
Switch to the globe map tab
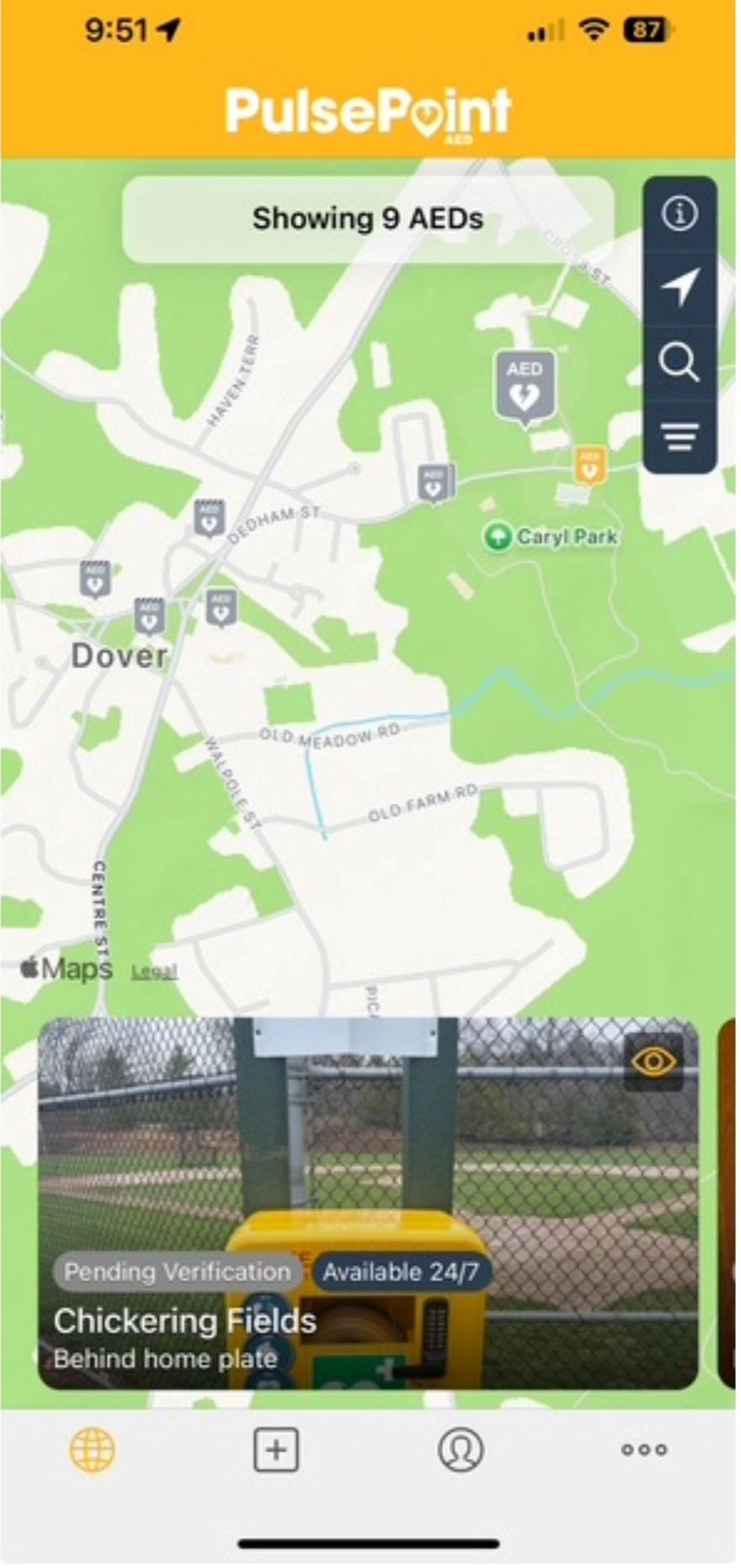point(93,1450)
